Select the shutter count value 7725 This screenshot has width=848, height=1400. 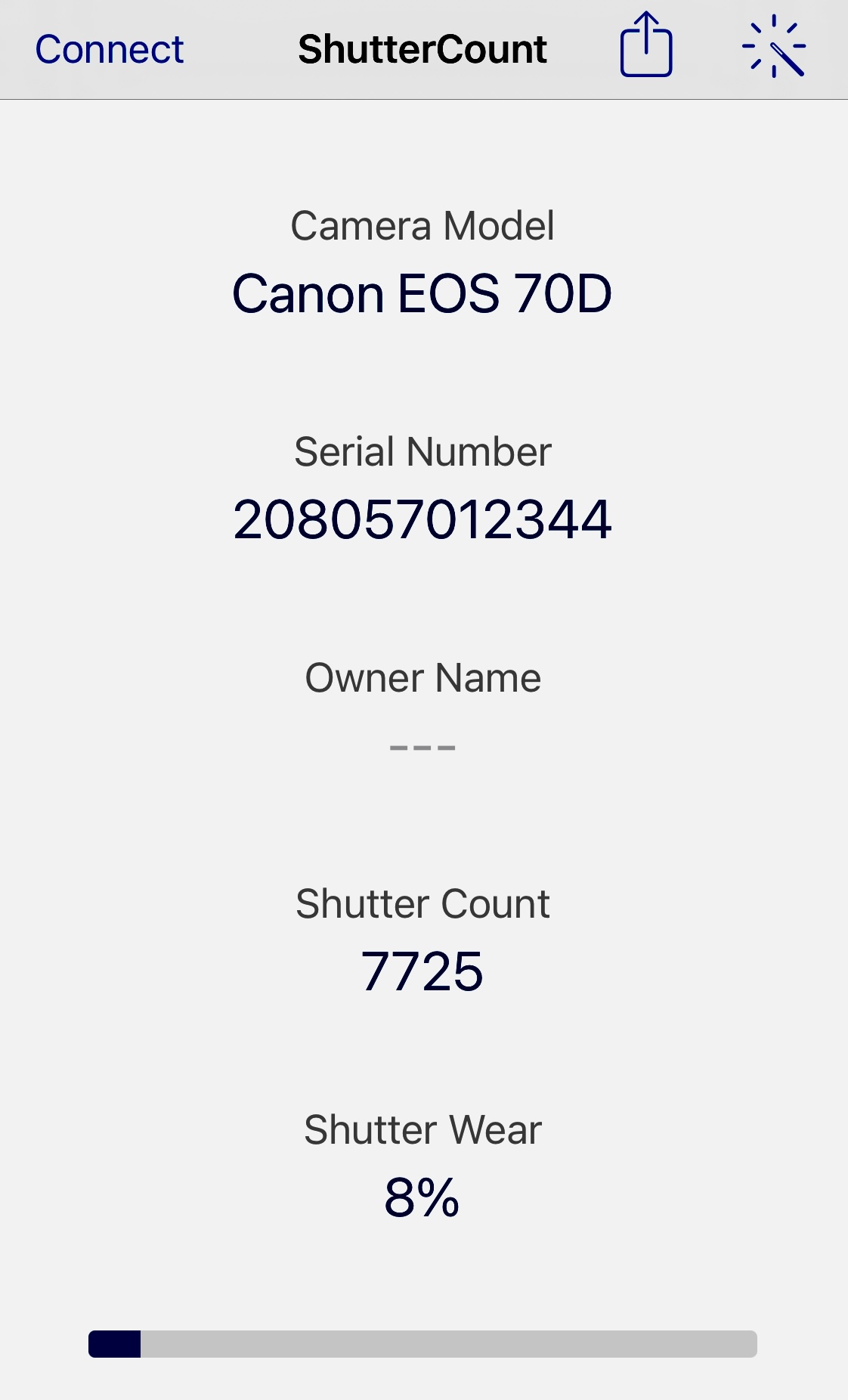tap(424, 970)
